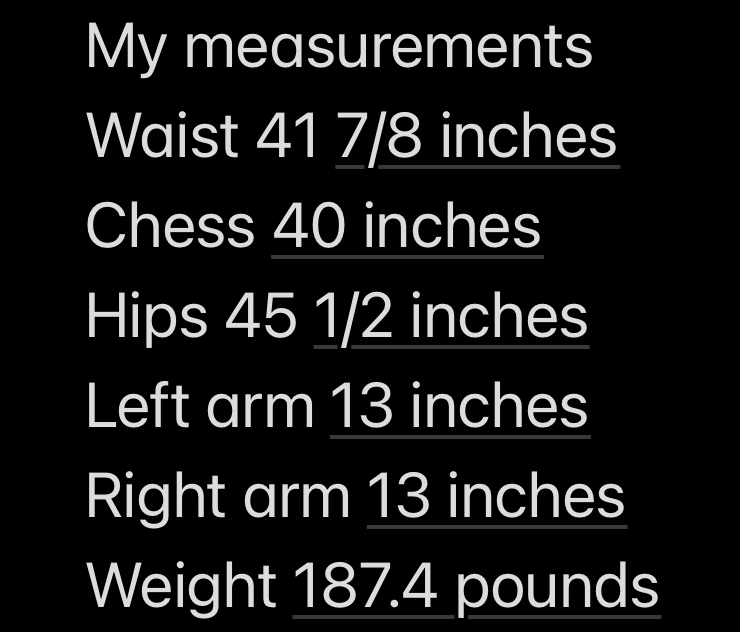
Task: Convert the Left arm 13 inches value
Action: pos(459,407)
